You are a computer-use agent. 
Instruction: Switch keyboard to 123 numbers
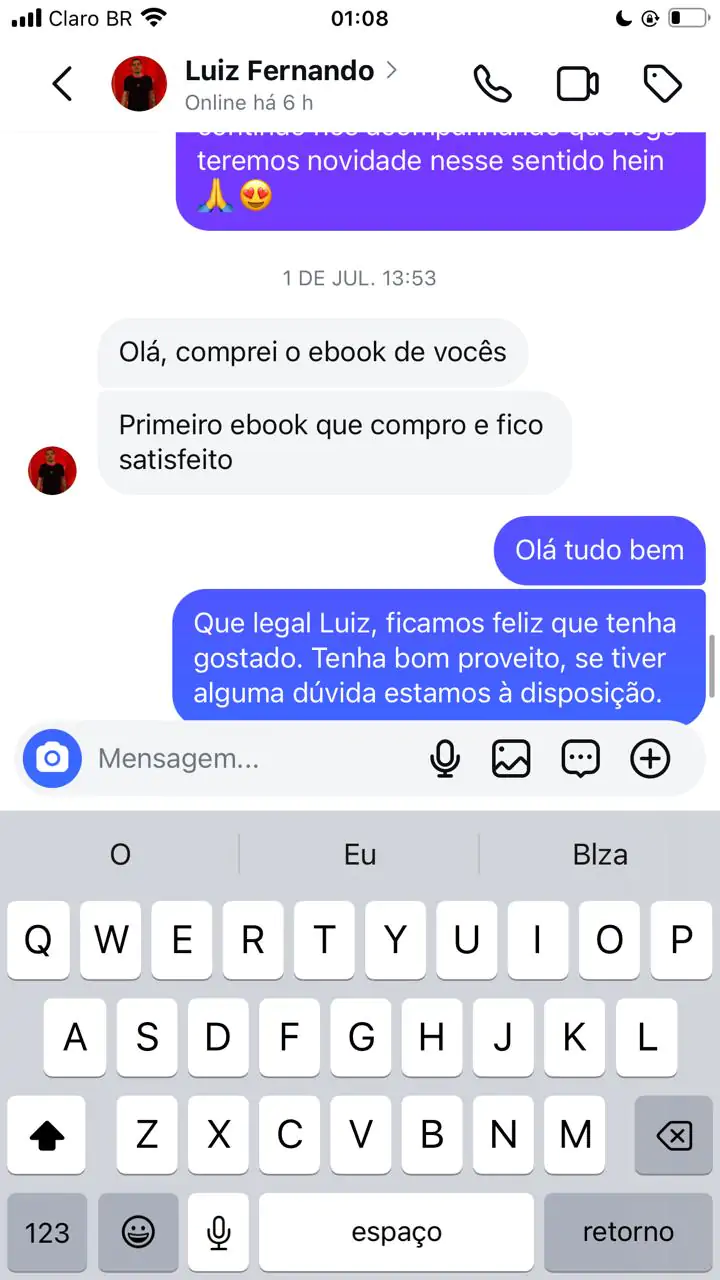coord(47,1232)
